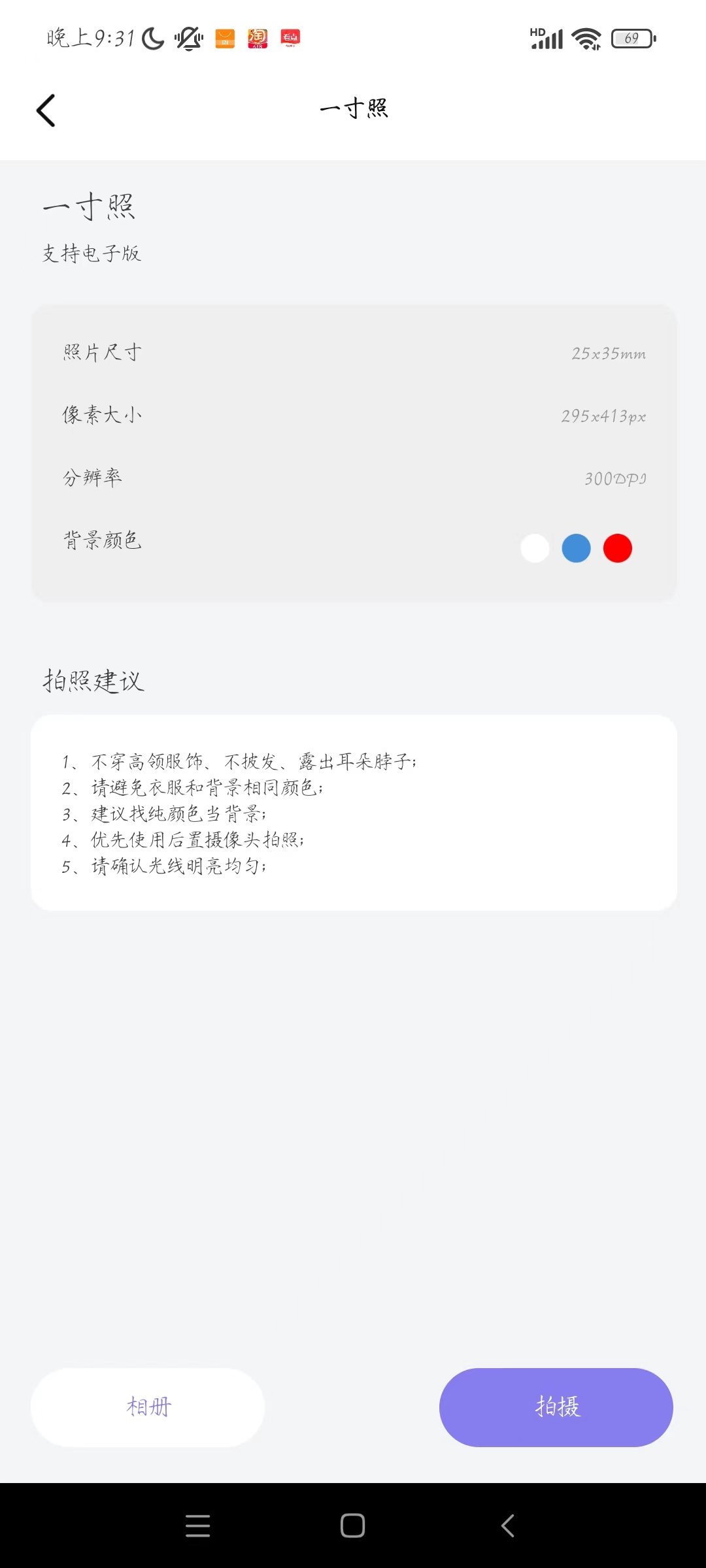Image resolution: width=706 pixels, height=1568 pixels.
Task: Tap the Mi Mail icon in status bar
Action: pos(224,38)
